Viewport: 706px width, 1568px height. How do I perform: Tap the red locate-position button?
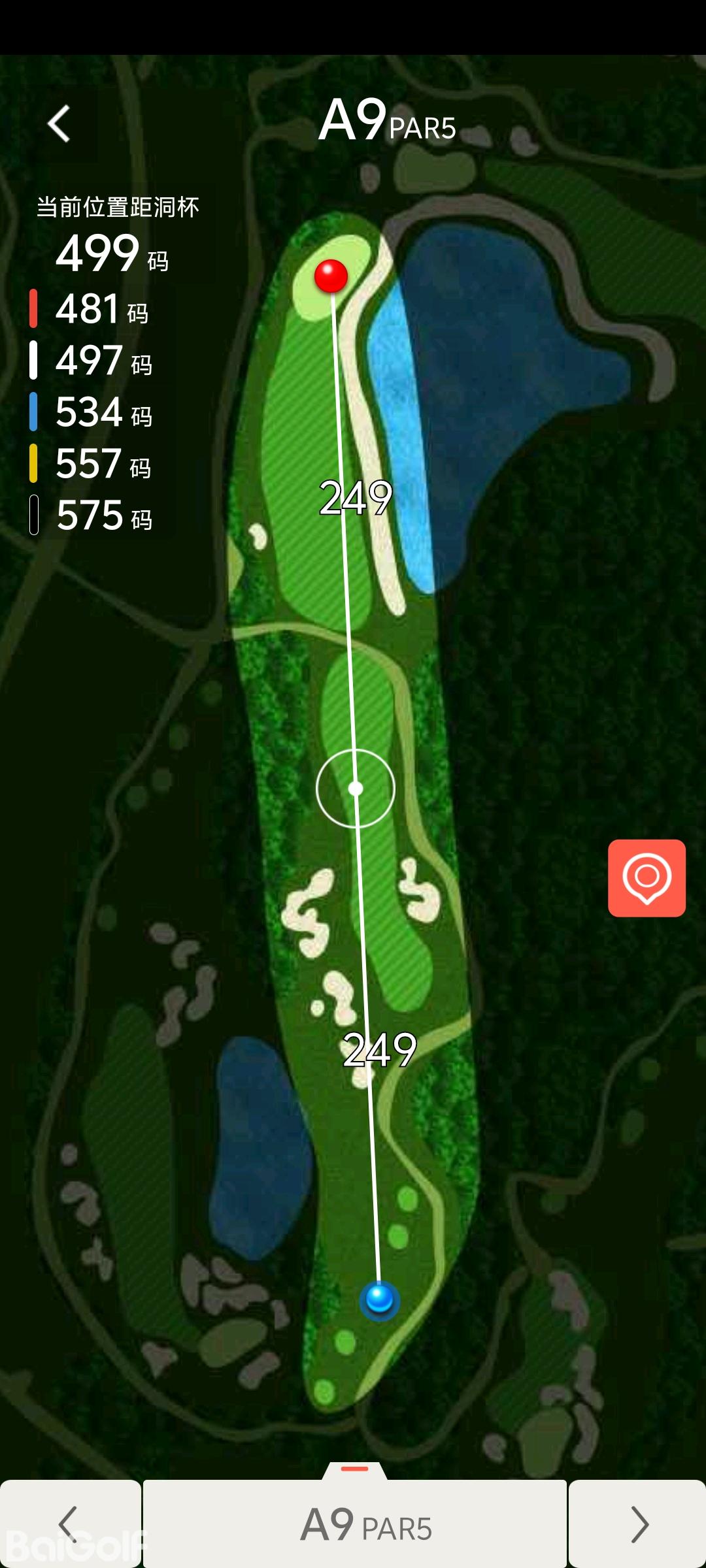click(x=647, y=877)
